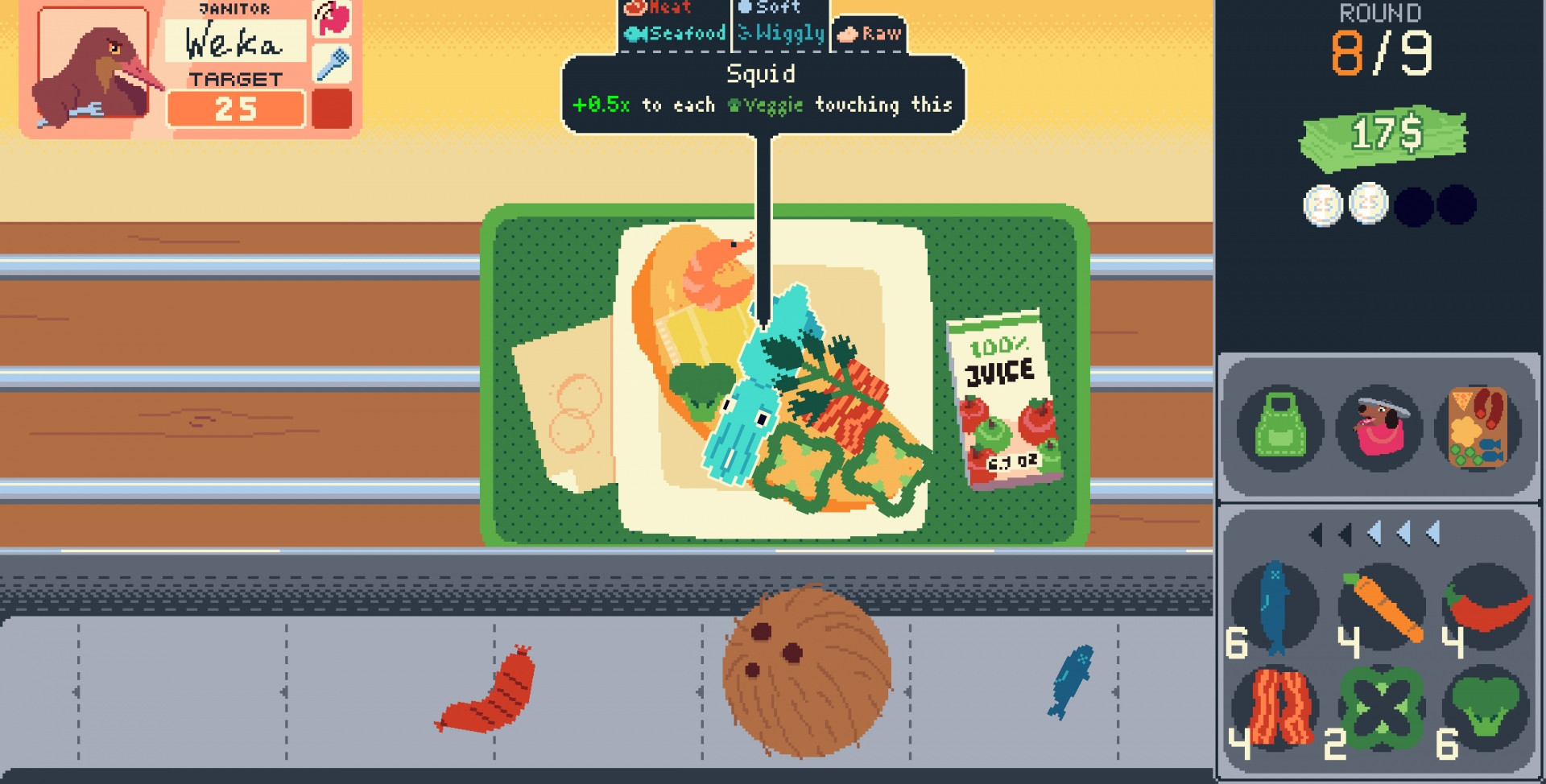This screenshot has height=784, width=1546.
Task: Choose the broccoli ingredient
Action: coord(1486,708)
